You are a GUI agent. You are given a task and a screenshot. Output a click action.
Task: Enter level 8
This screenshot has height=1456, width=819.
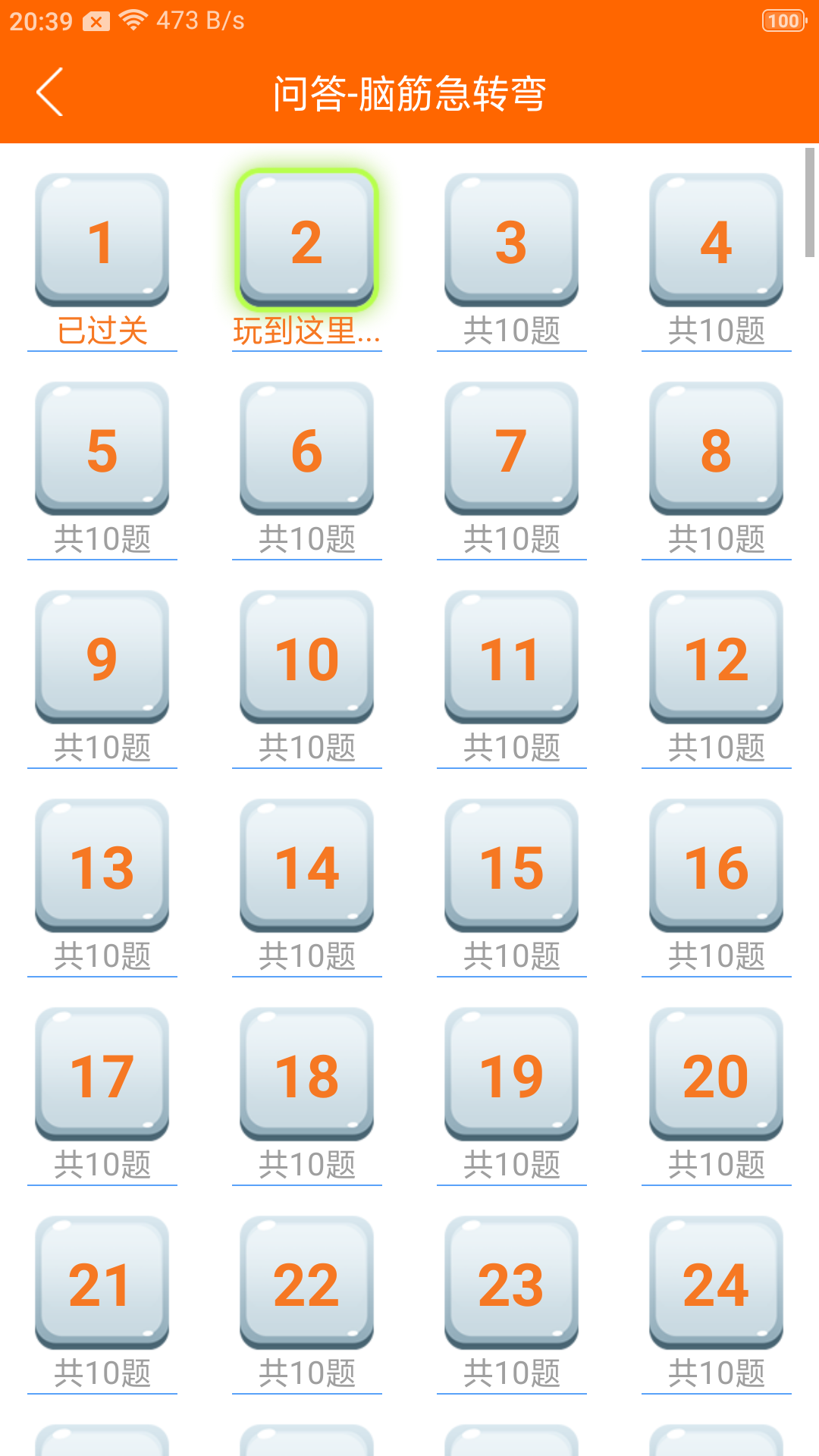coord(717,450)
